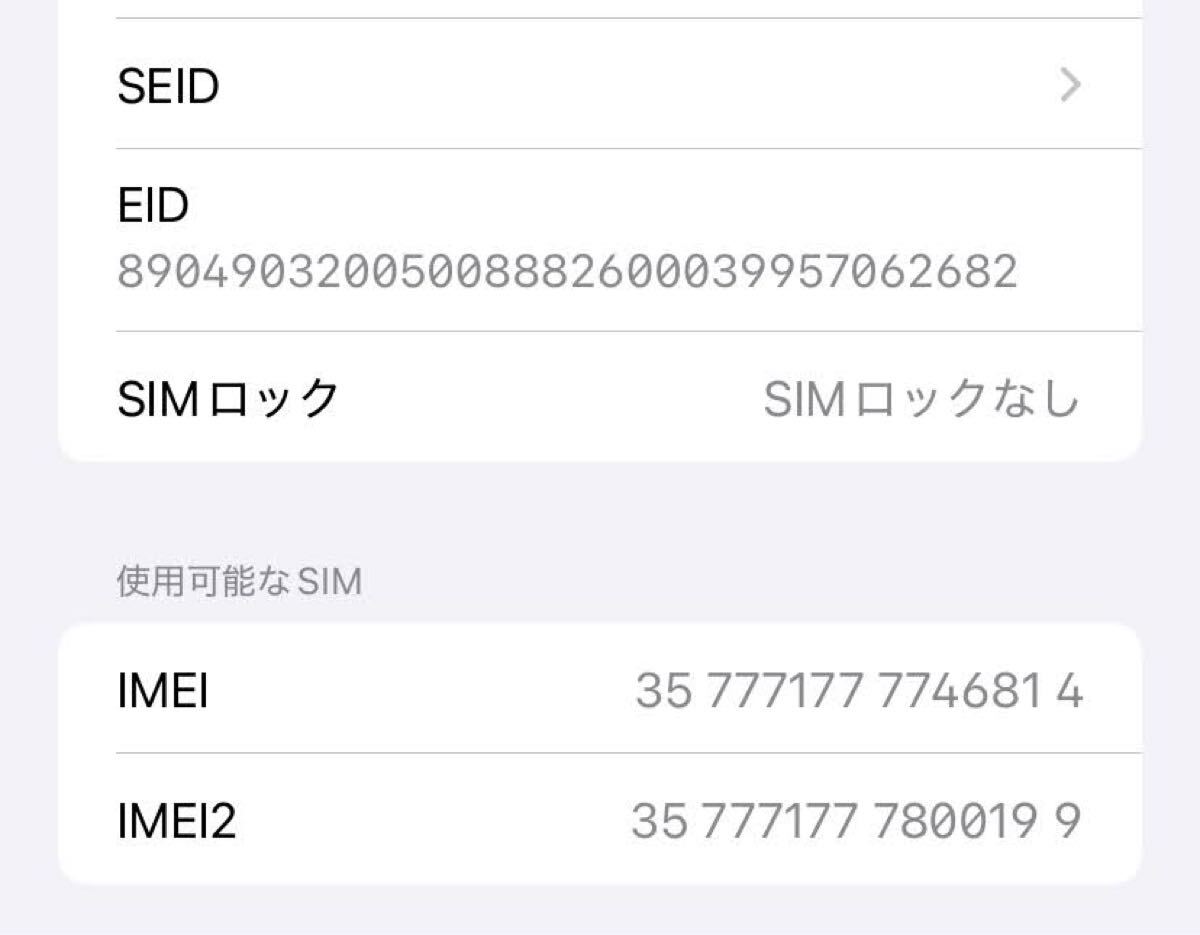Image resolution: width=1200 pixels, height=935 pixels.
Task: Open the SEID row
Action: [x=598, y=86]
